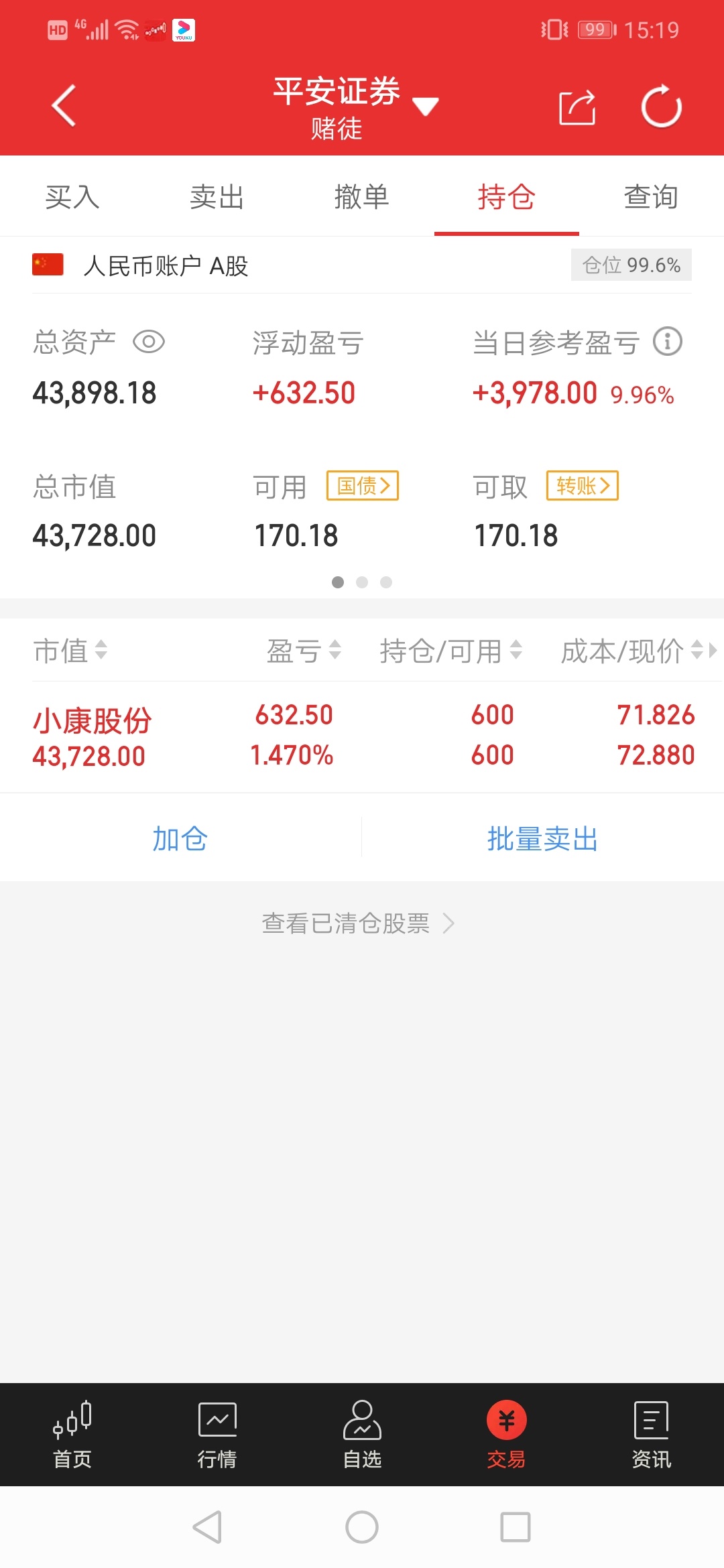
Task: Sort holdings by 盈亏
Action: (x=304, y=651)
